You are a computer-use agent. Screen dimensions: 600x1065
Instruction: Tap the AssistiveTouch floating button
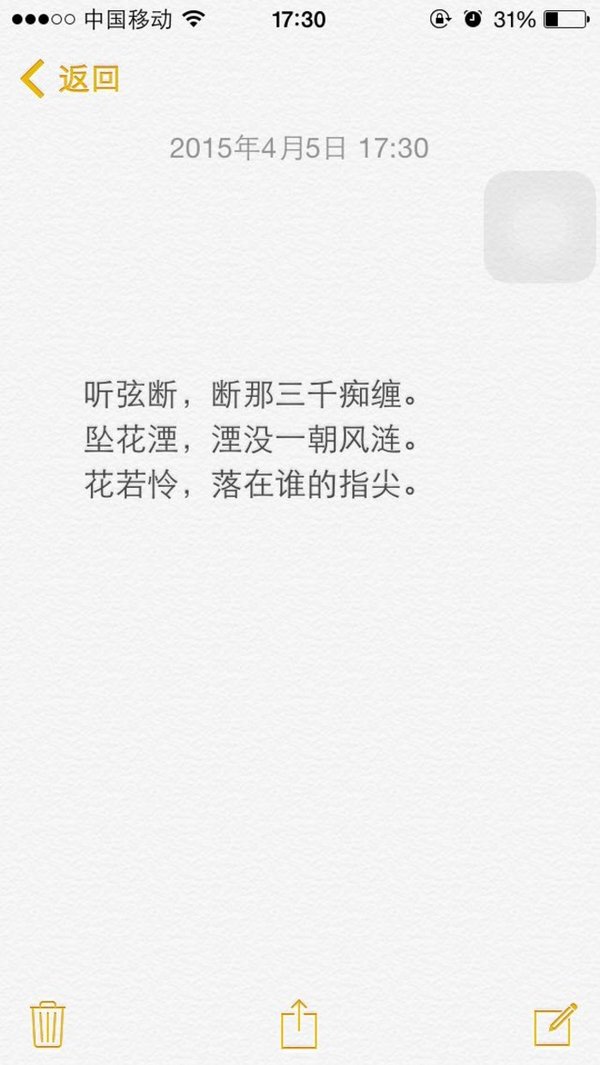pos(540,227)
